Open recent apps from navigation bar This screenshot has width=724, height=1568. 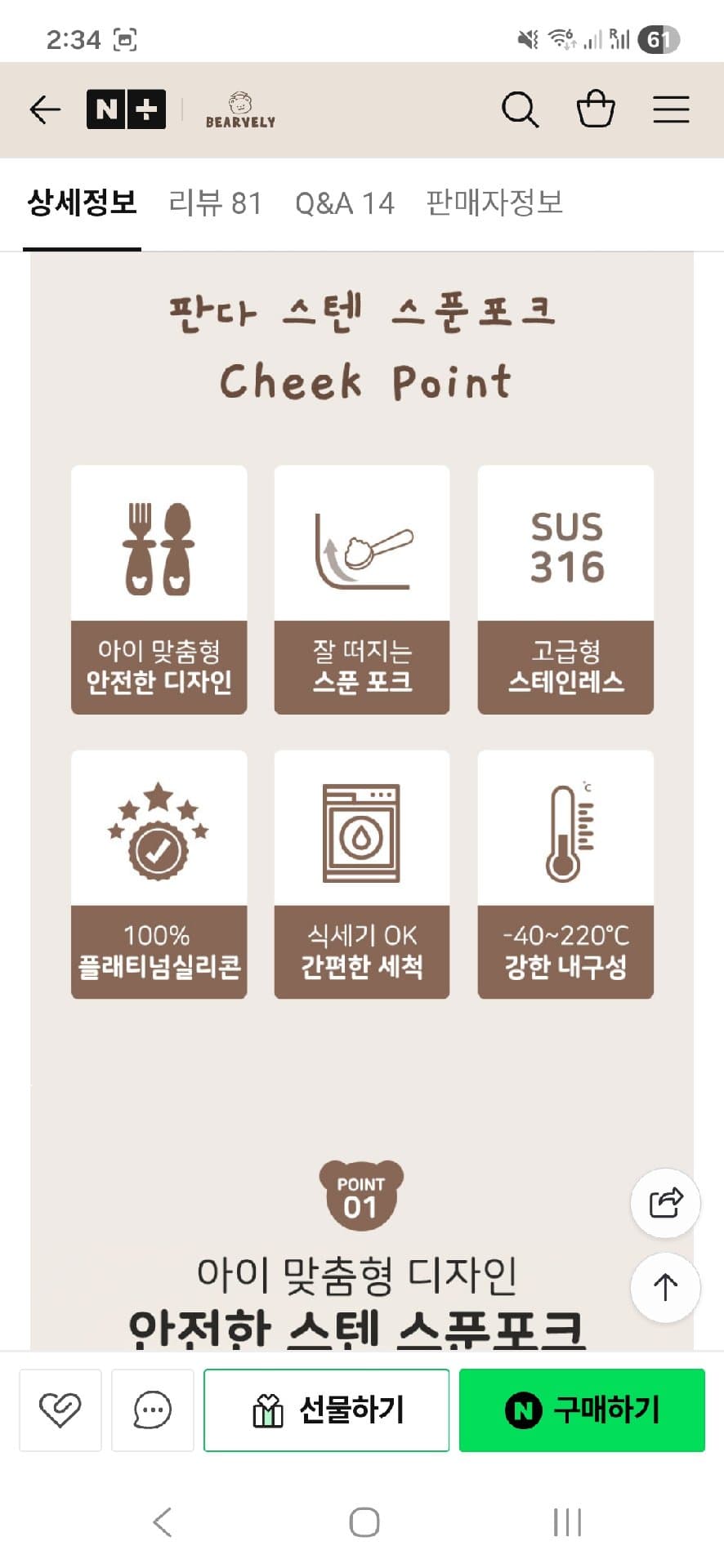pyautogui.click(x=567, y=1522)
